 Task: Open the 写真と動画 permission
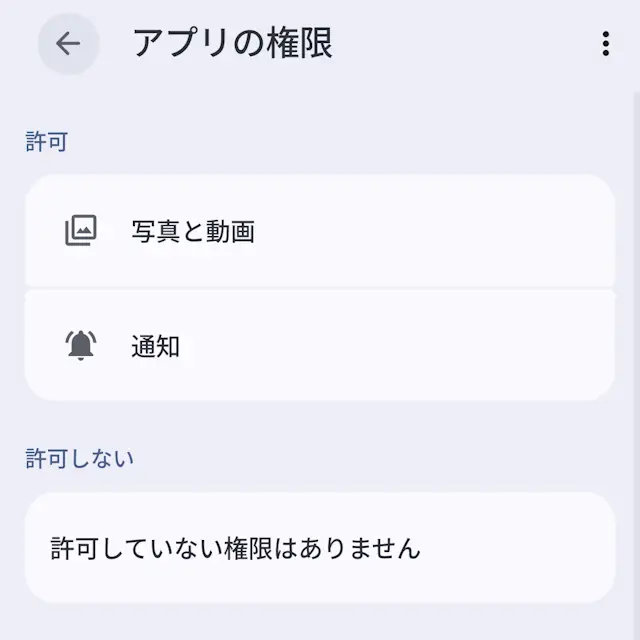(x=319, y=232)
